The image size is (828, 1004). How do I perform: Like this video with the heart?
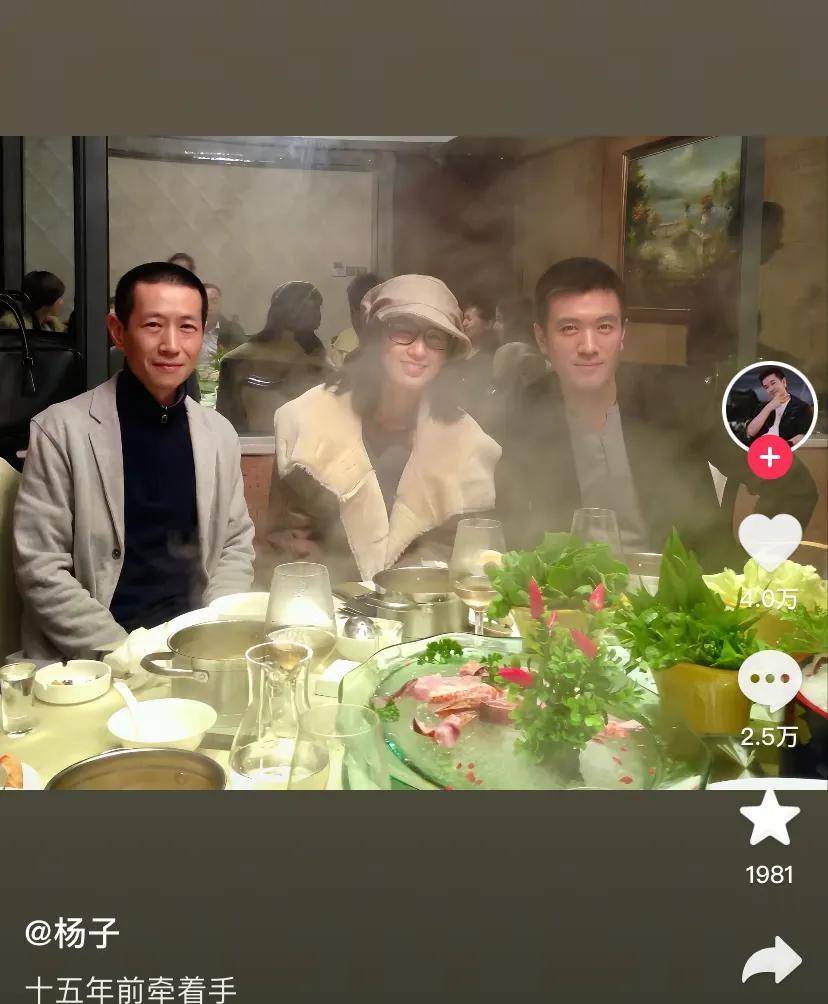point(769,544)
